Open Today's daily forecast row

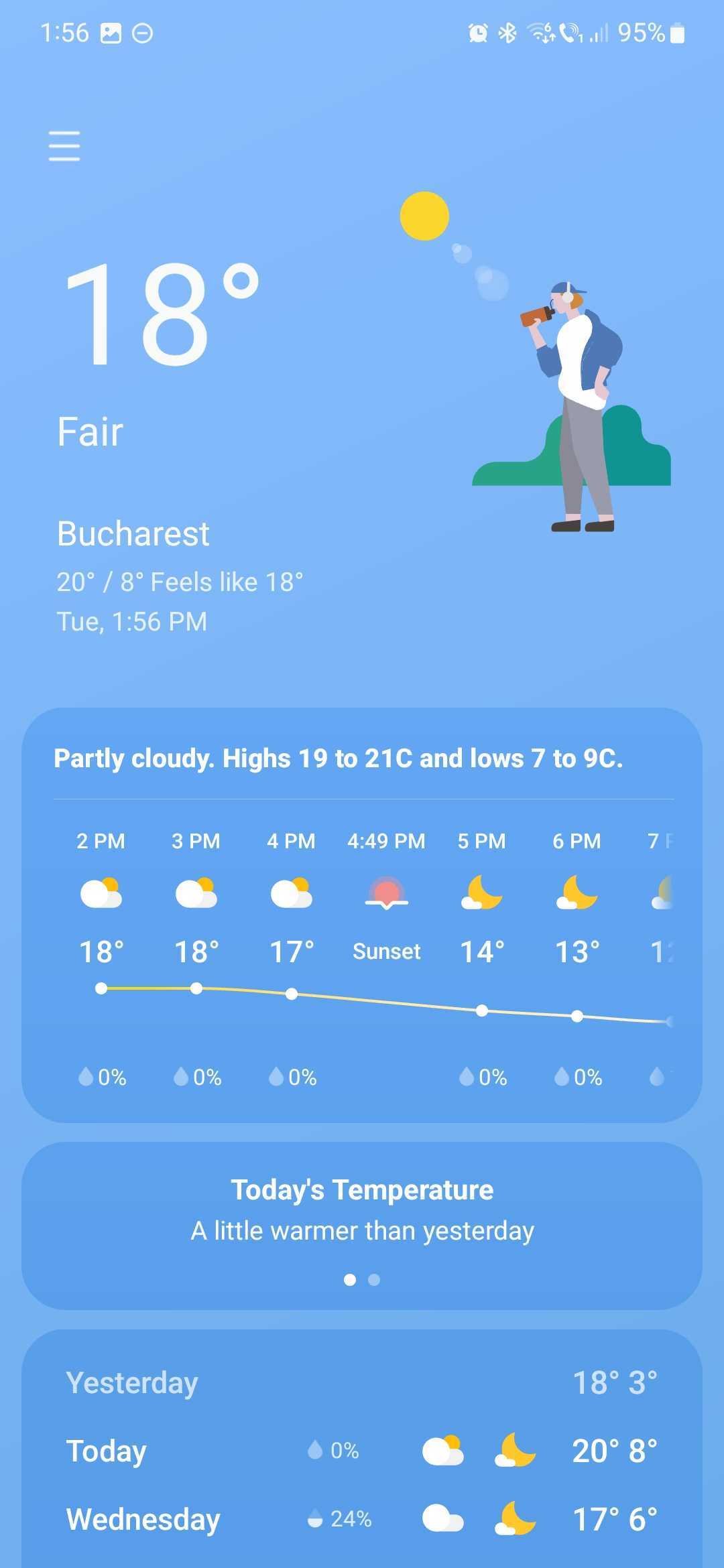(362, 1451)
